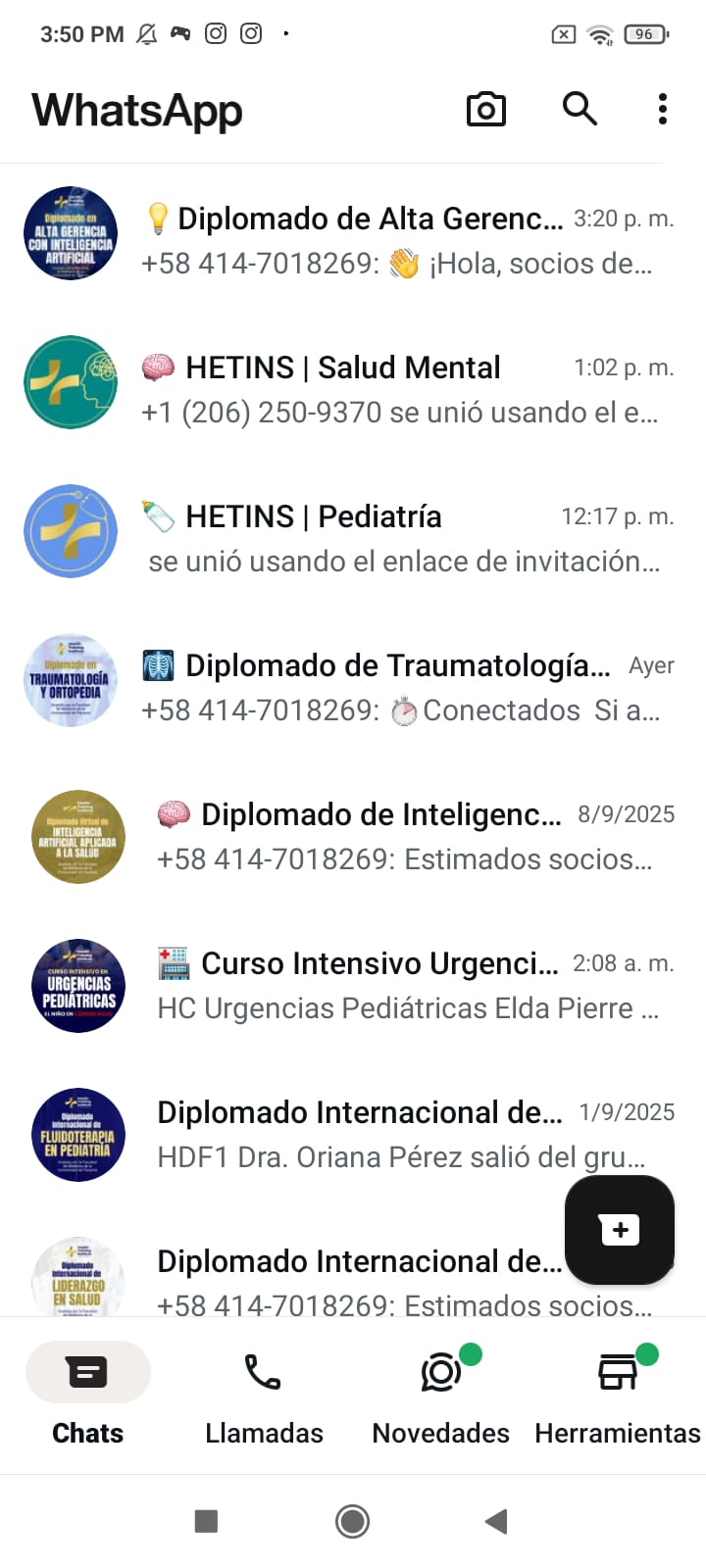Go to the Novedades tab
Screen dimensions: 706x1568
coord(440,1394)
